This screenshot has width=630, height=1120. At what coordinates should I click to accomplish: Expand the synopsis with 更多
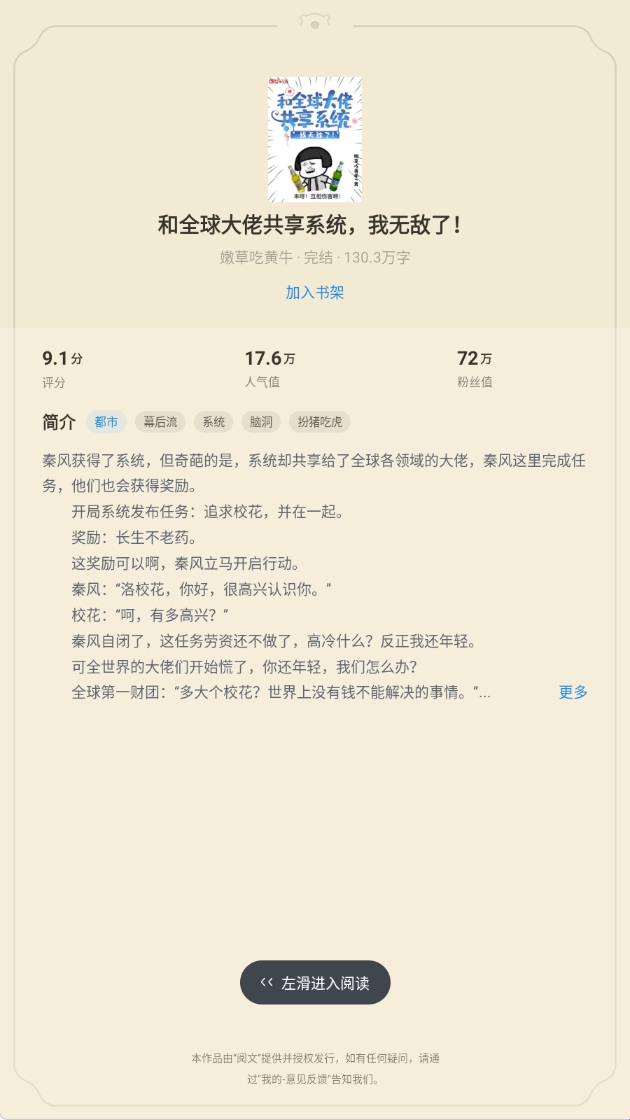[573, 692]
